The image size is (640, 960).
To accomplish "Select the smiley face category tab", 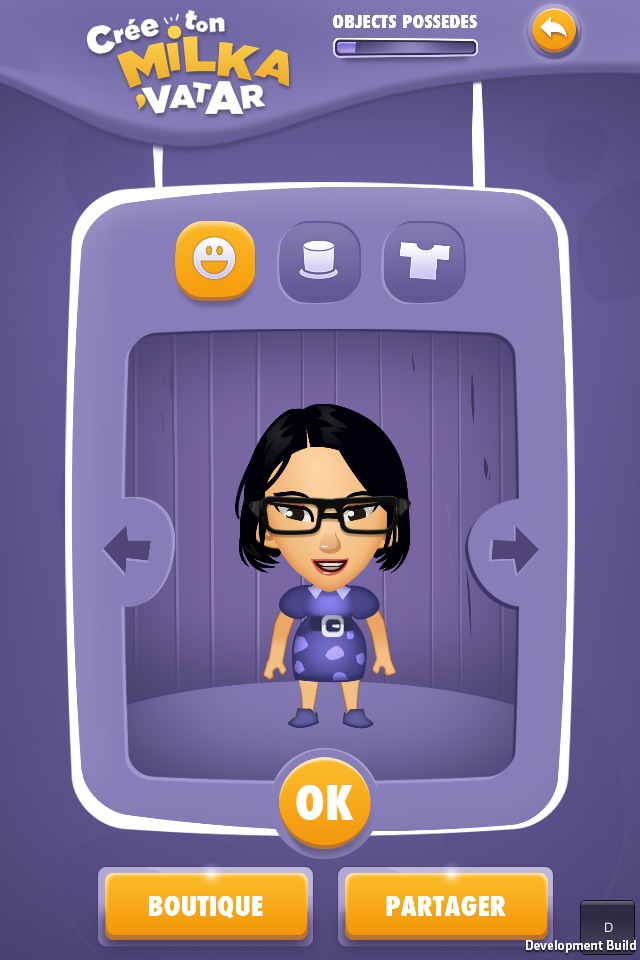I will (215, 260).
